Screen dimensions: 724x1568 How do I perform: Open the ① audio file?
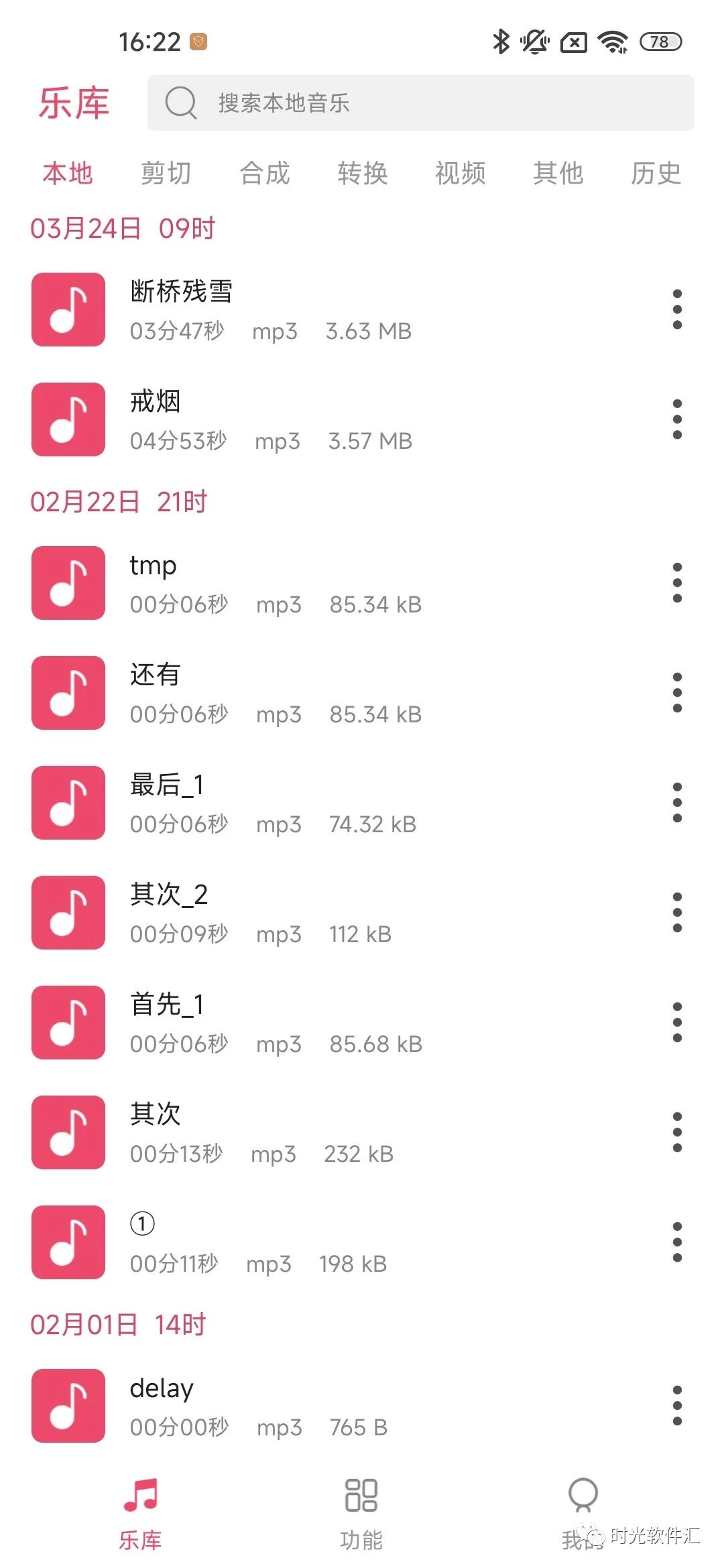coord(268,1242)
